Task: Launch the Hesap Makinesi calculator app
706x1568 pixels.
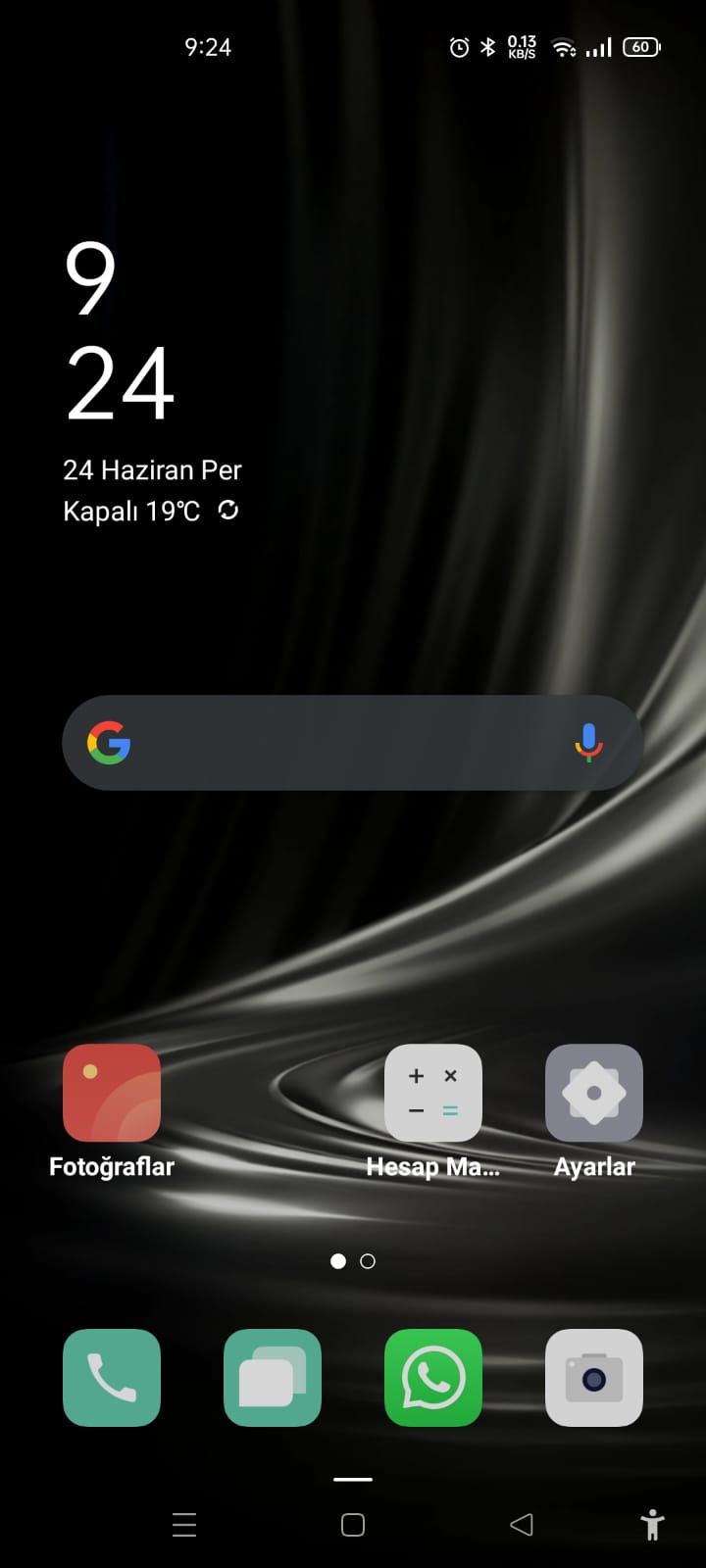Action: point(433,1093)
